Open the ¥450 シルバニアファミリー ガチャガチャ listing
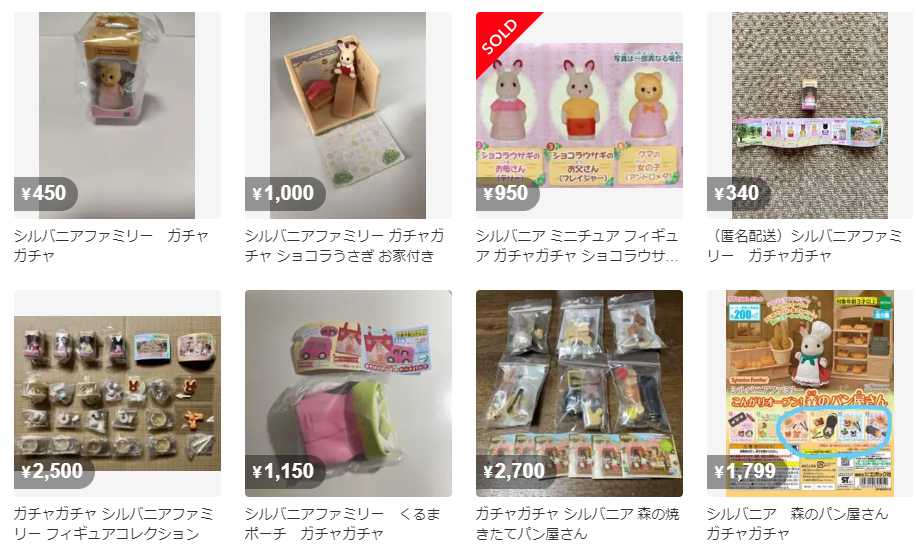The image size is (916, 559). 117,115
